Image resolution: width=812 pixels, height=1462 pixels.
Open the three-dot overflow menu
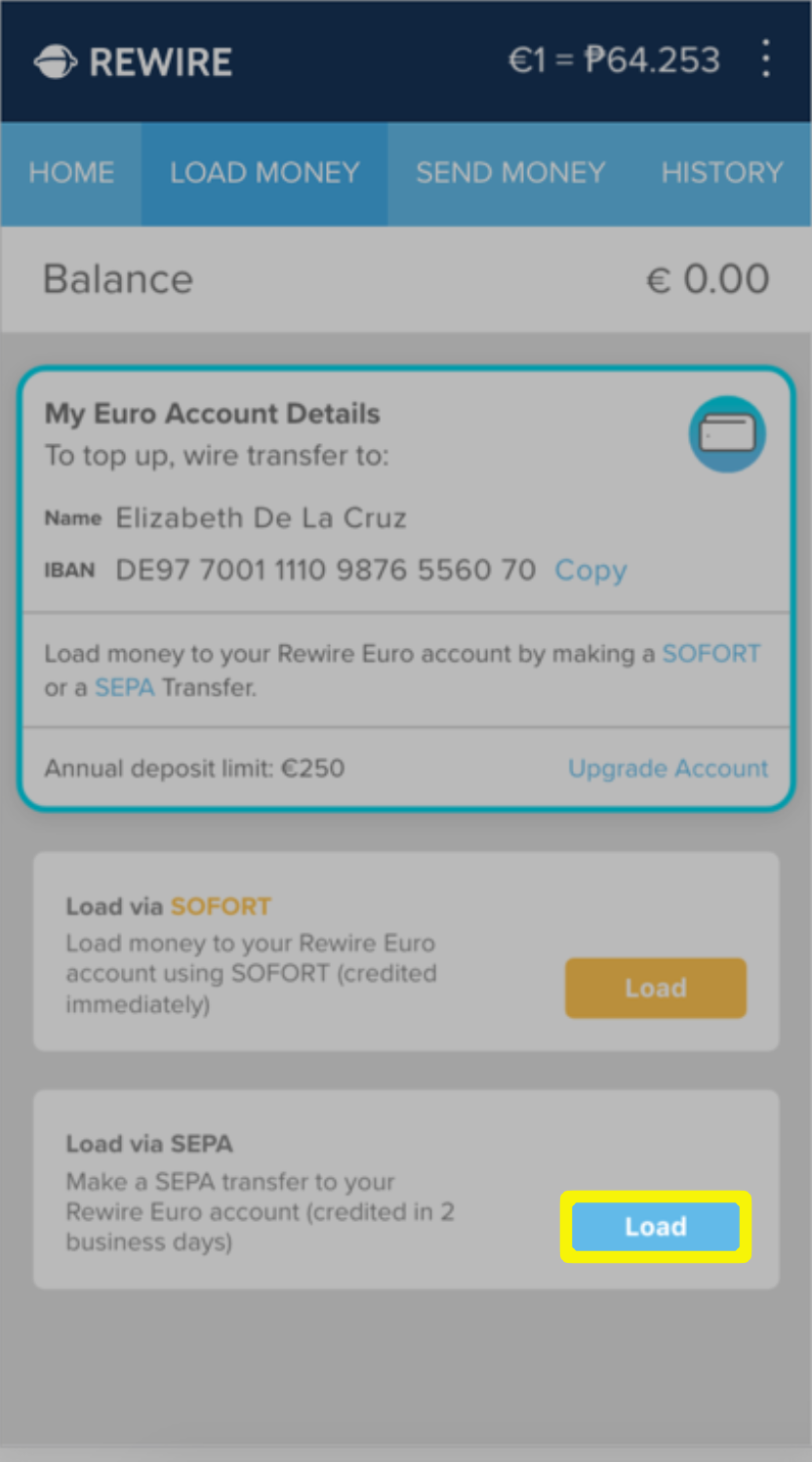click(x=767, y=60)
